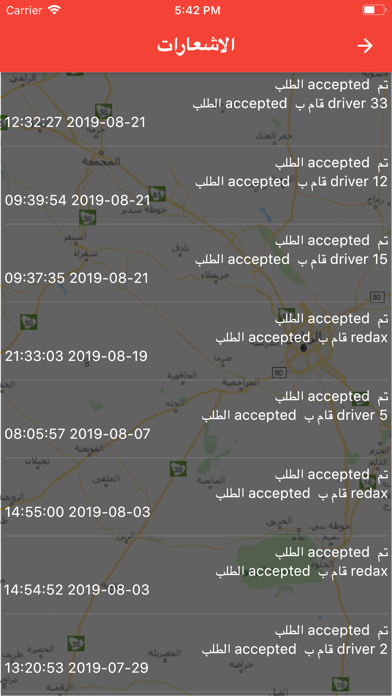392x696 pixels.
Task: Open the driver 5 accepted notification
Action: coord(196,419)
